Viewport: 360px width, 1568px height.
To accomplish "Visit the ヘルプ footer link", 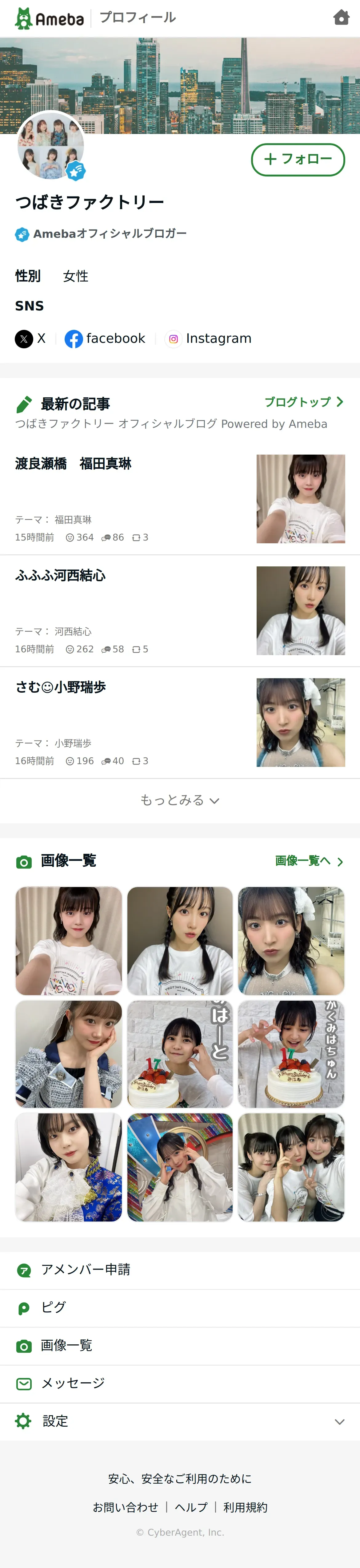I will coord(191,1506).
